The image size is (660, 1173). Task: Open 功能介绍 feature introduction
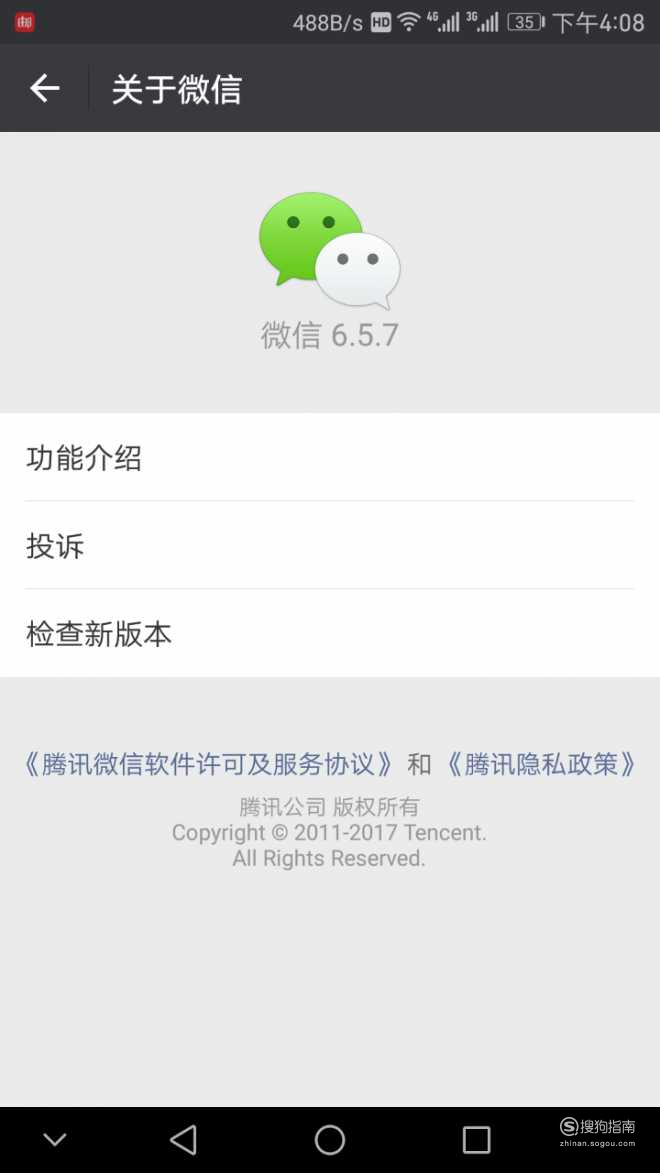[x=330, y=457]
